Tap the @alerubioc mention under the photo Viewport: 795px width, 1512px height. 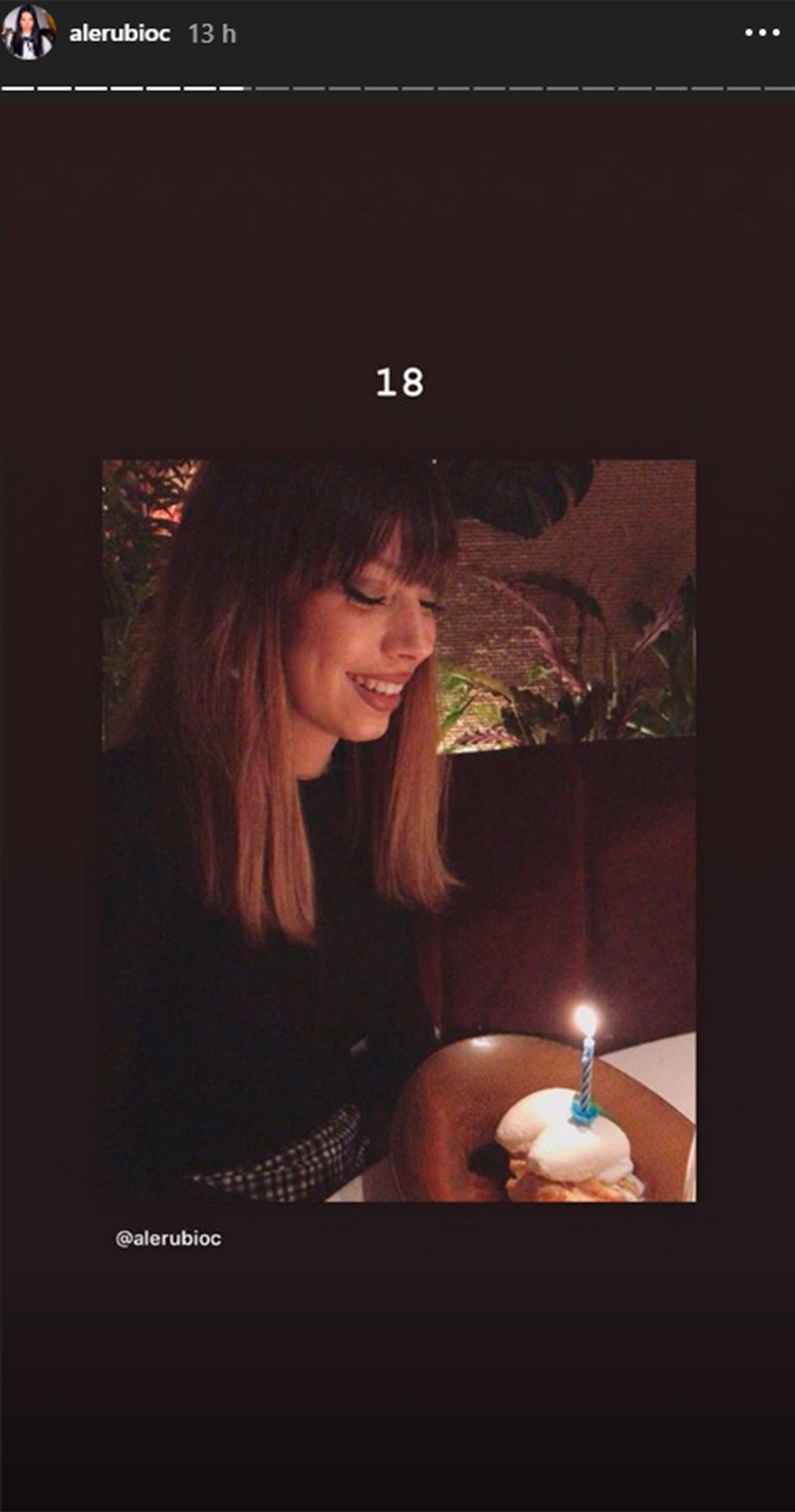169,1239
